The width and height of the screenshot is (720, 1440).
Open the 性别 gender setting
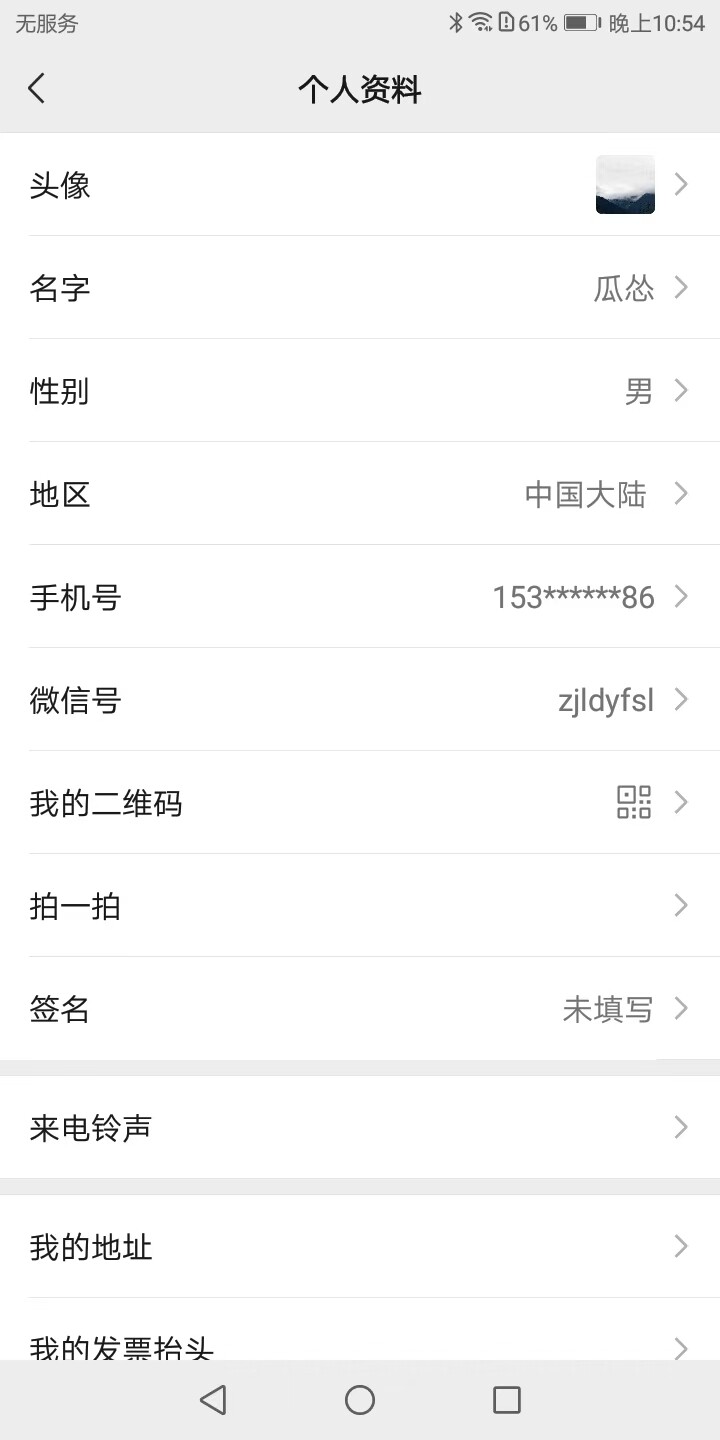[x=360, y=391]
